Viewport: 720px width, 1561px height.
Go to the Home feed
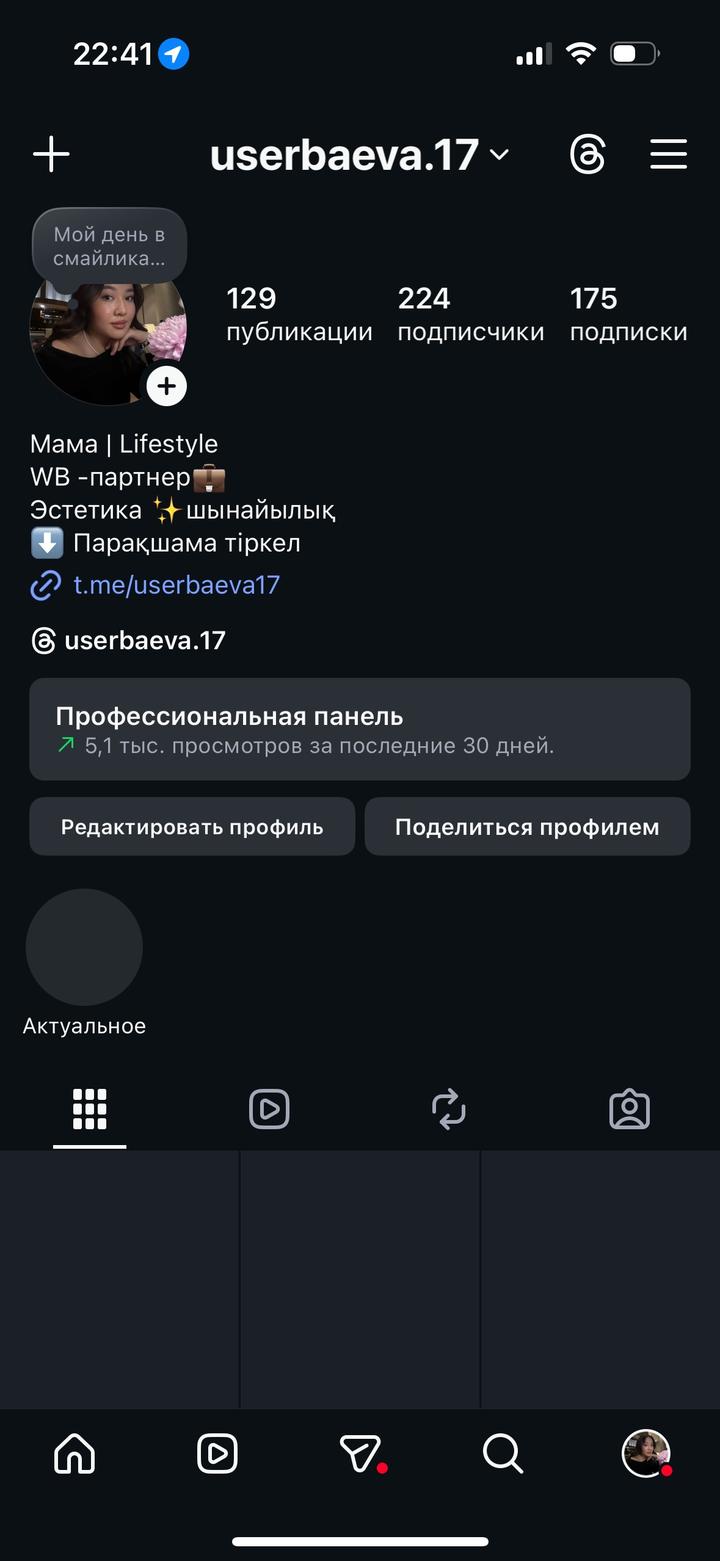74,1453
